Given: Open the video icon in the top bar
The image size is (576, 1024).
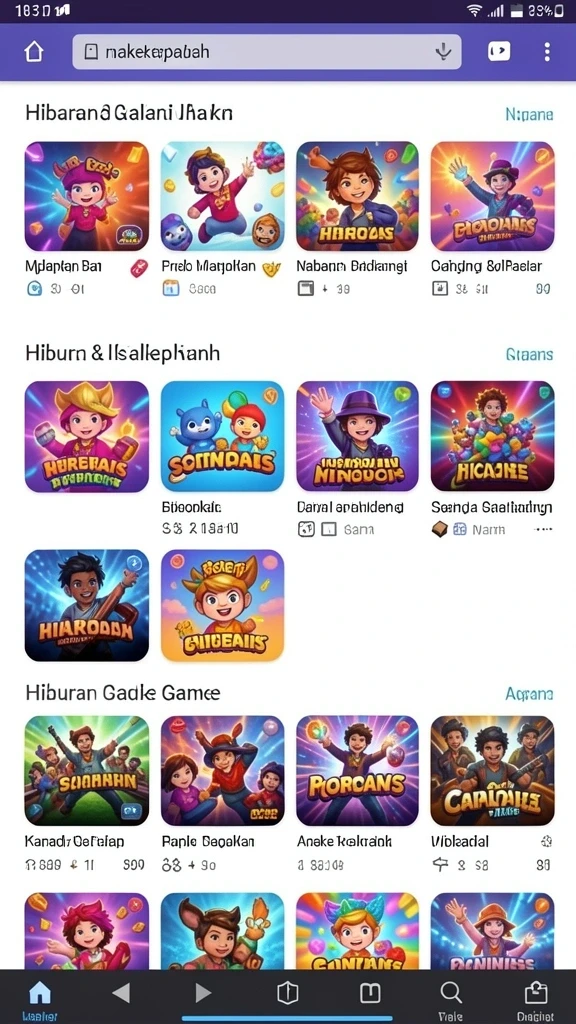Looking at the screenshot, I should pos(499,52).
